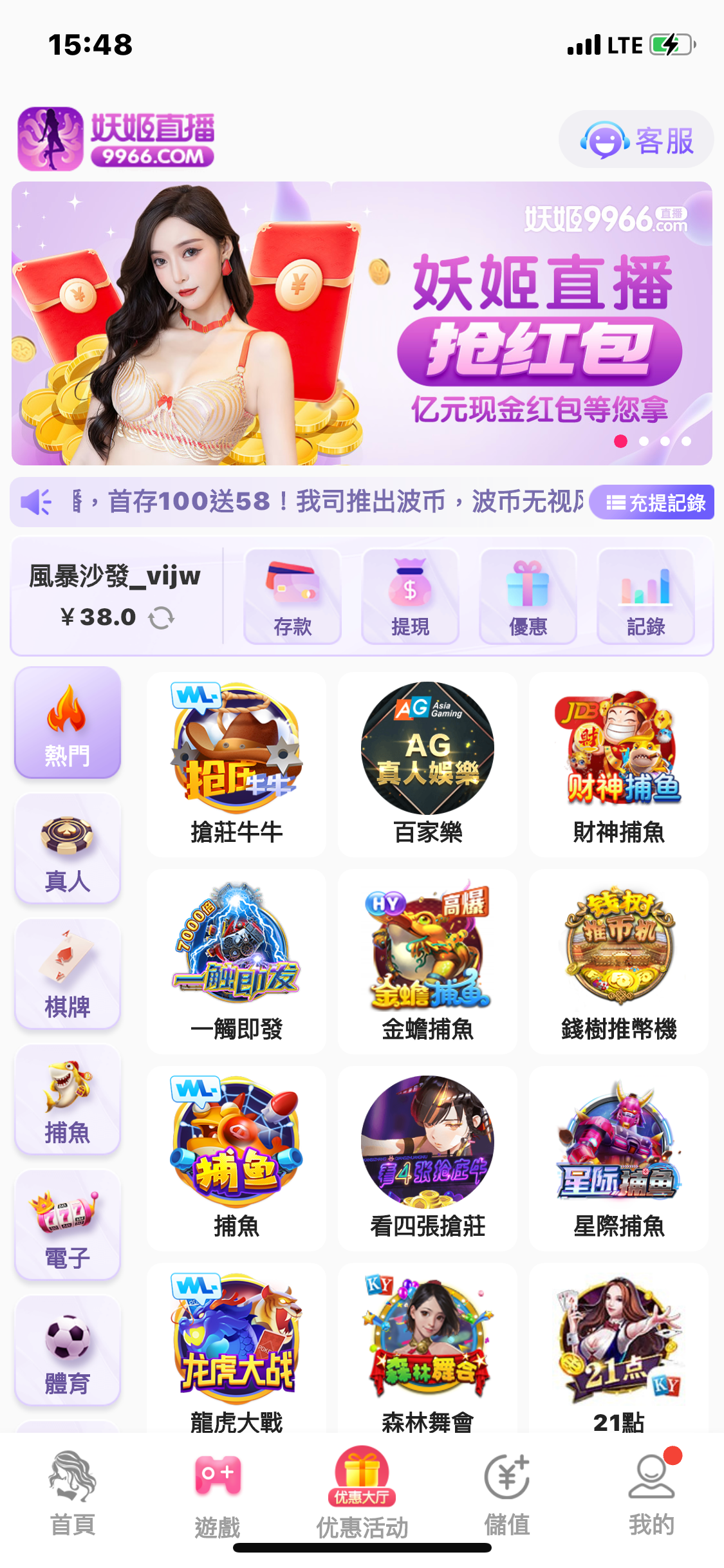This screenshot has width=724, height=1568.
Task: Launch the 搶莊牛牛 game
Action: point(236,764)
